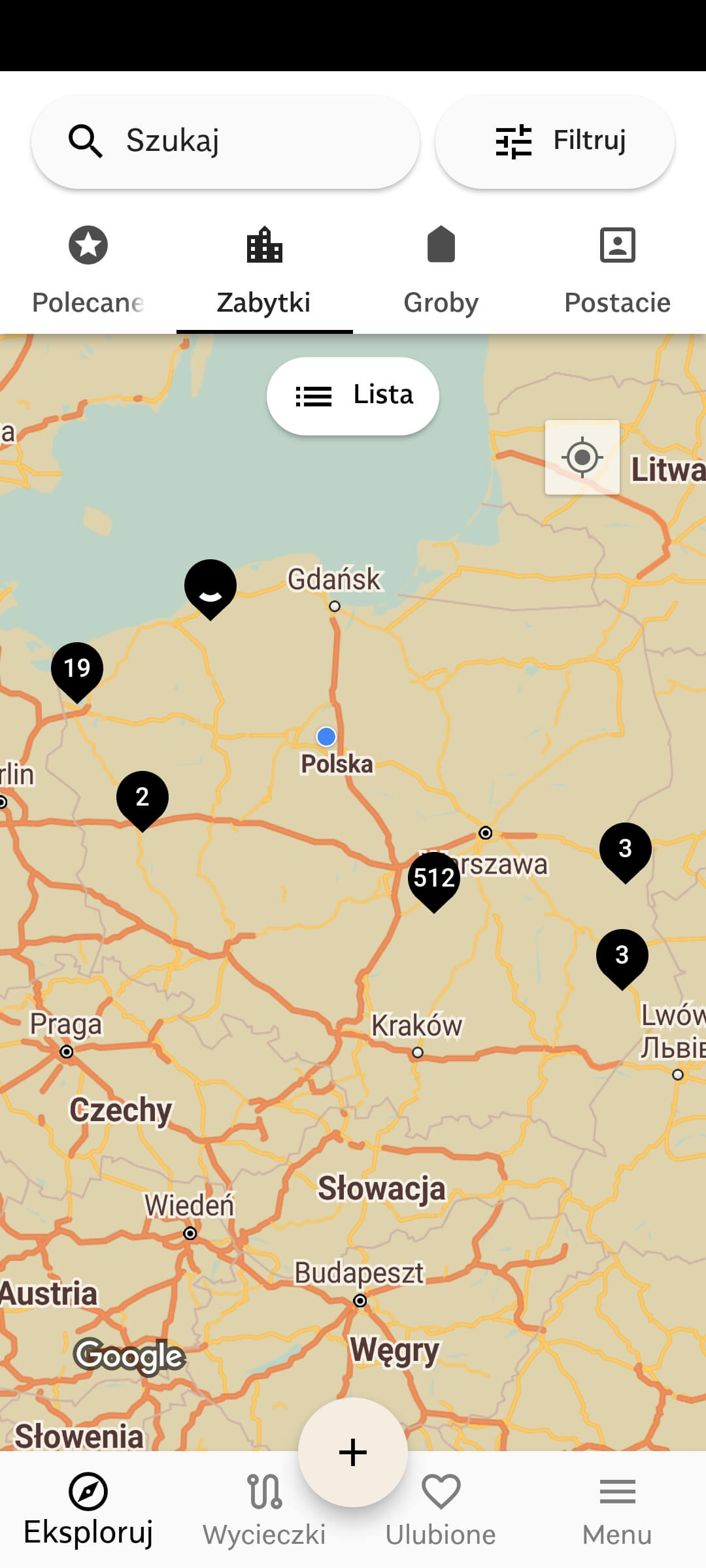This screenshot has width=706, height=1568.
Task: Tap the plus floating action button
Action: point(353,1452)
